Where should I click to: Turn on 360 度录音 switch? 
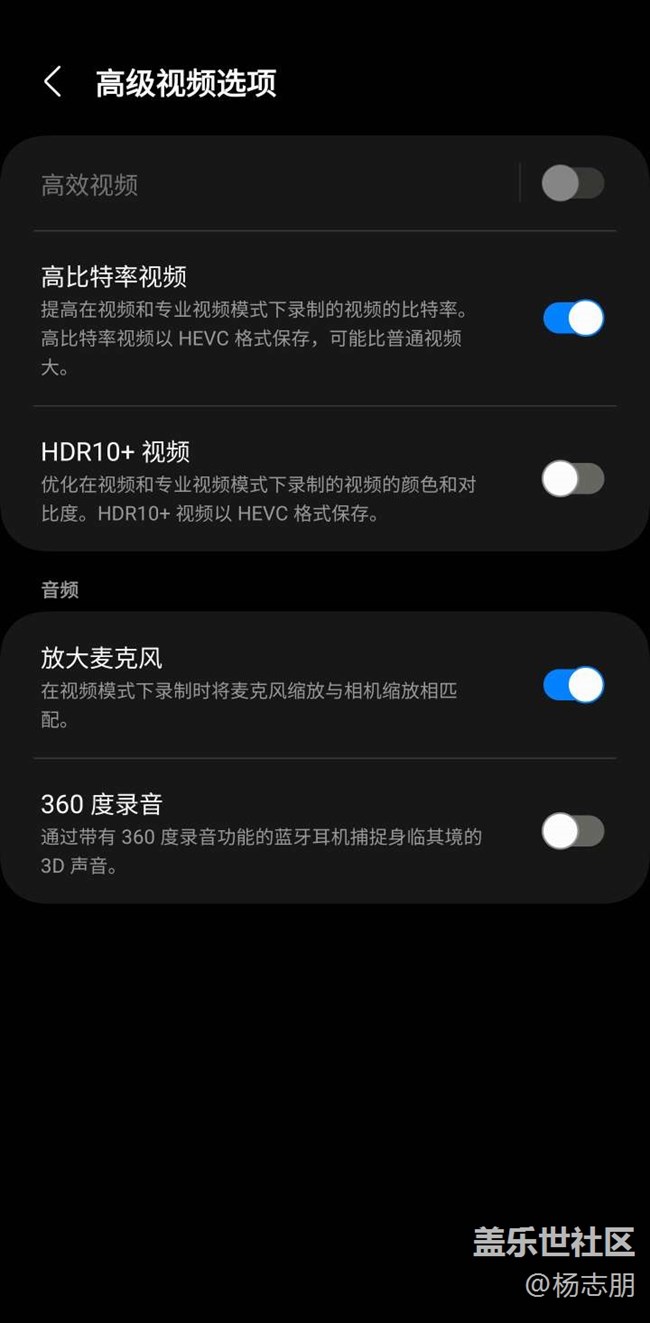pos(573,831)
